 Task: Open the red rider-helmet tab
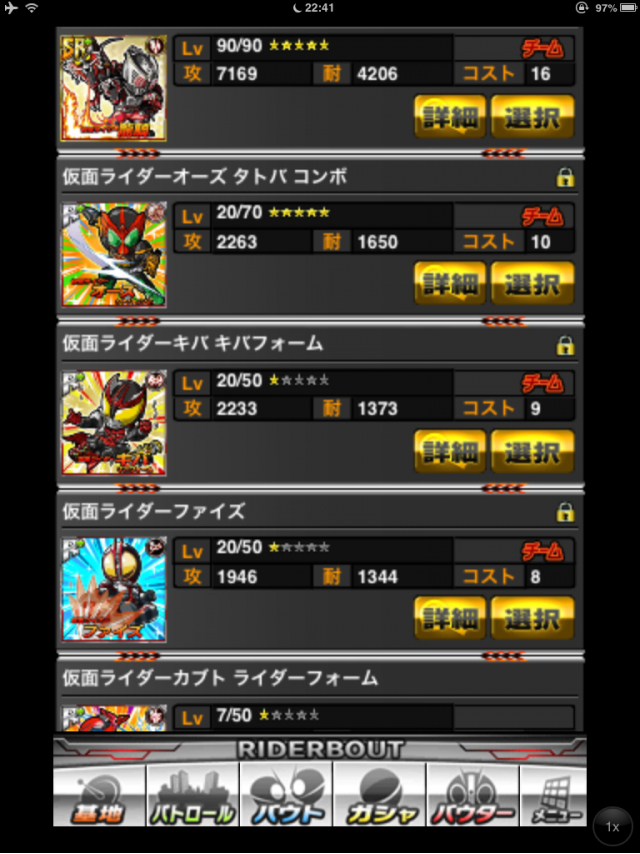click(x=472, y=797)
